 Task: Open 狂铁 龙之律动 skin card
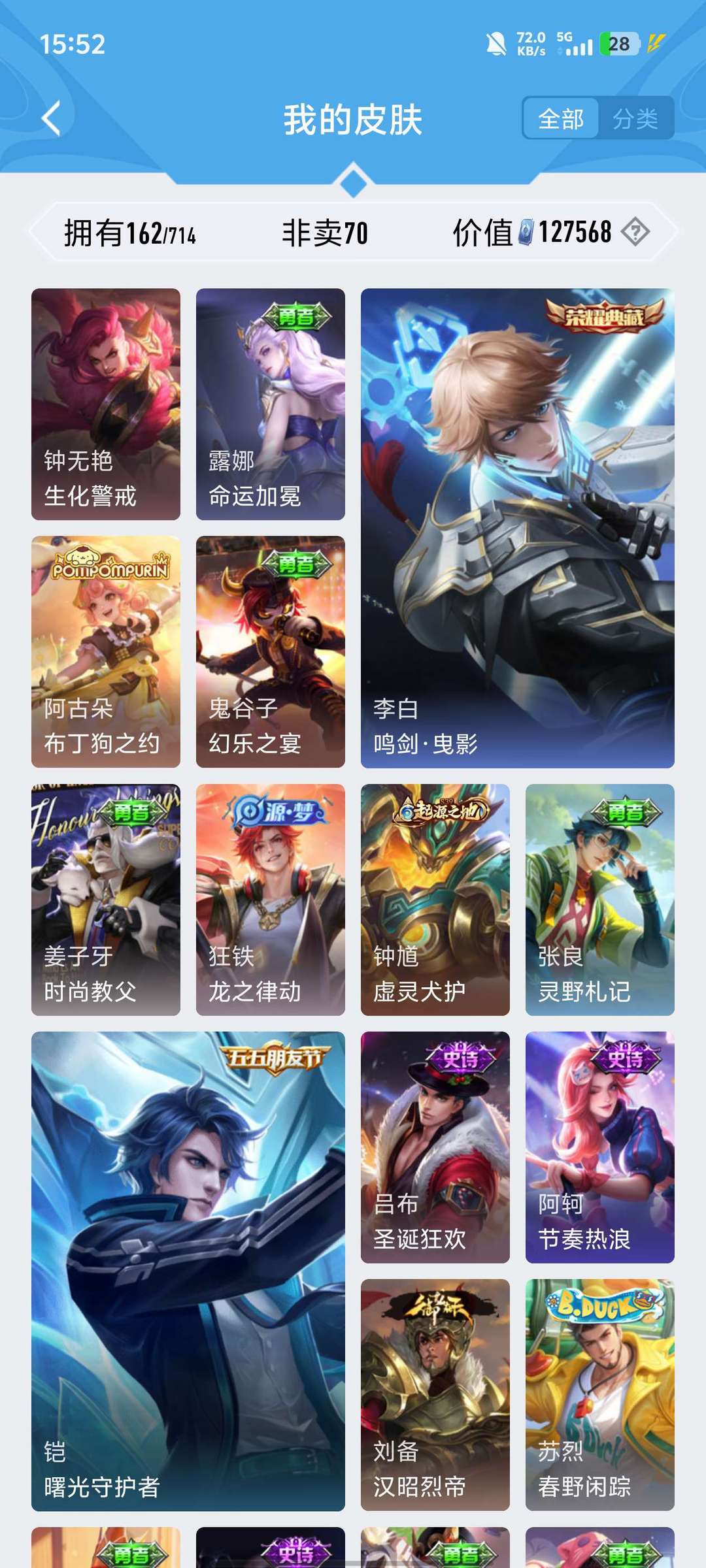click(x=271, y=900)
